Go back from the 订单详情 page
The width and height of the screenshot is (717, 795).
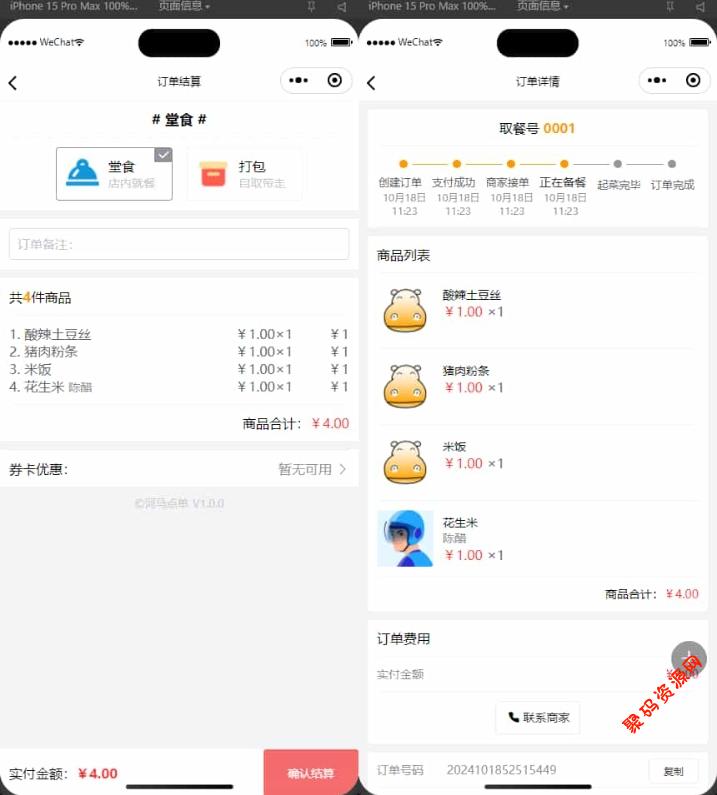[x=371, y=83]
